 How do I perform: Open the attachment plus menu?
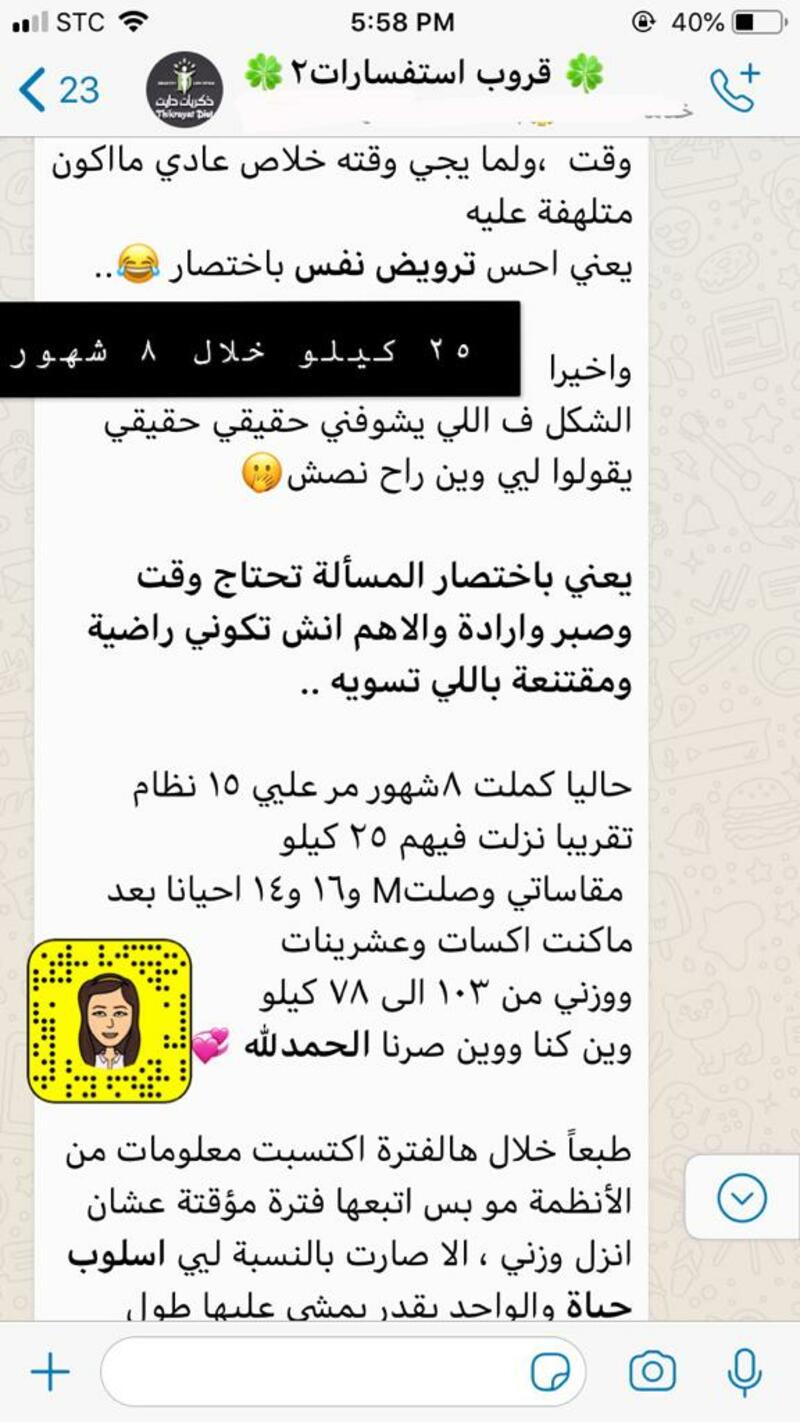point(48,1372)
